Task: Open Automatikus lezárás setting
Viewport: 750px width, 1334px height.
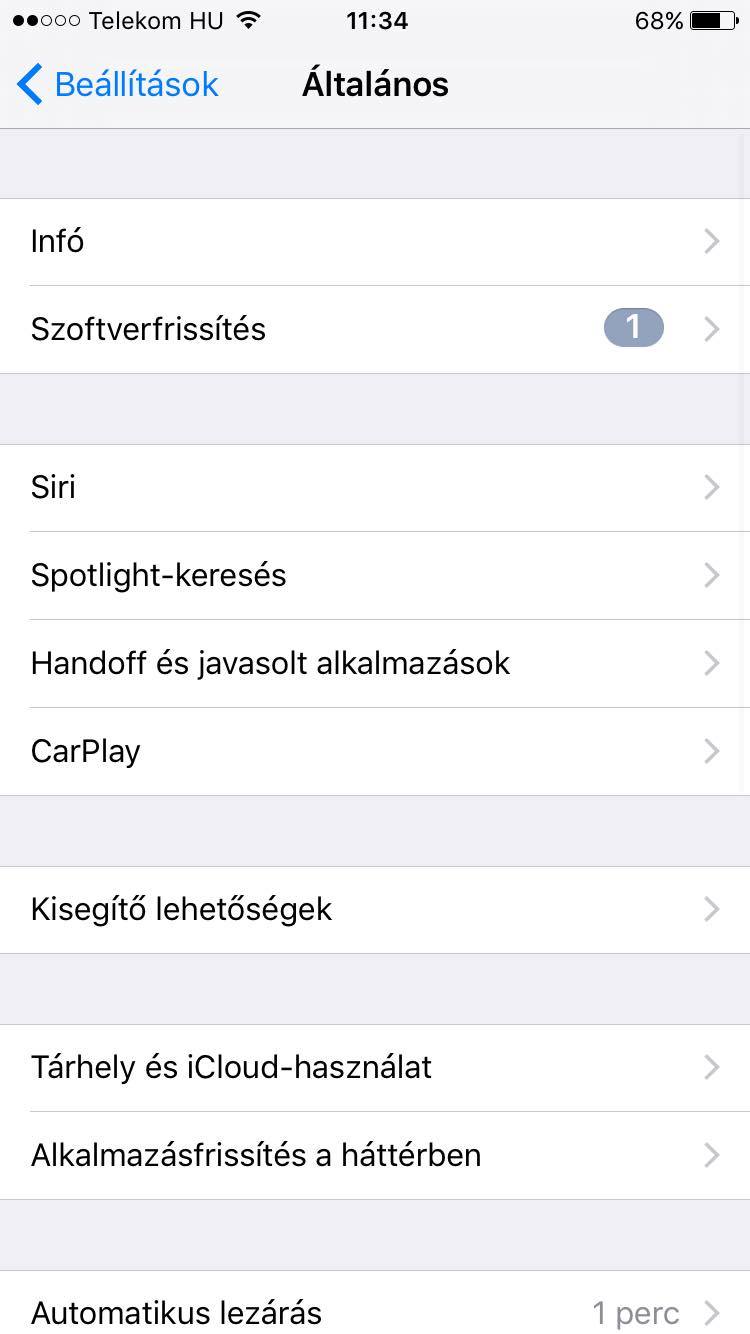Action: pyautogui.click(x=375, y=1304)
